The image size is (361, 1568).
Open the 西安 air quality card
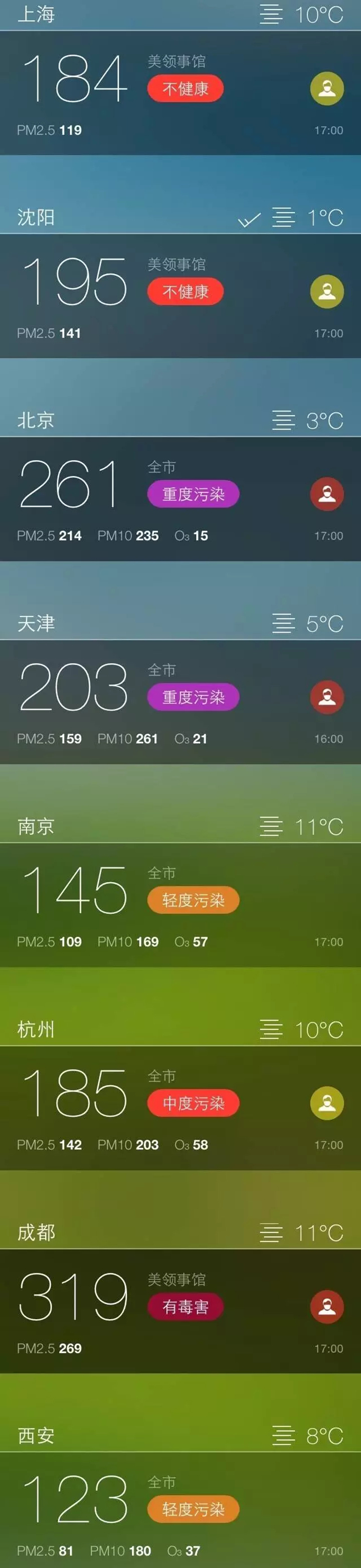pyautogui.click(x=180, y=1509)
